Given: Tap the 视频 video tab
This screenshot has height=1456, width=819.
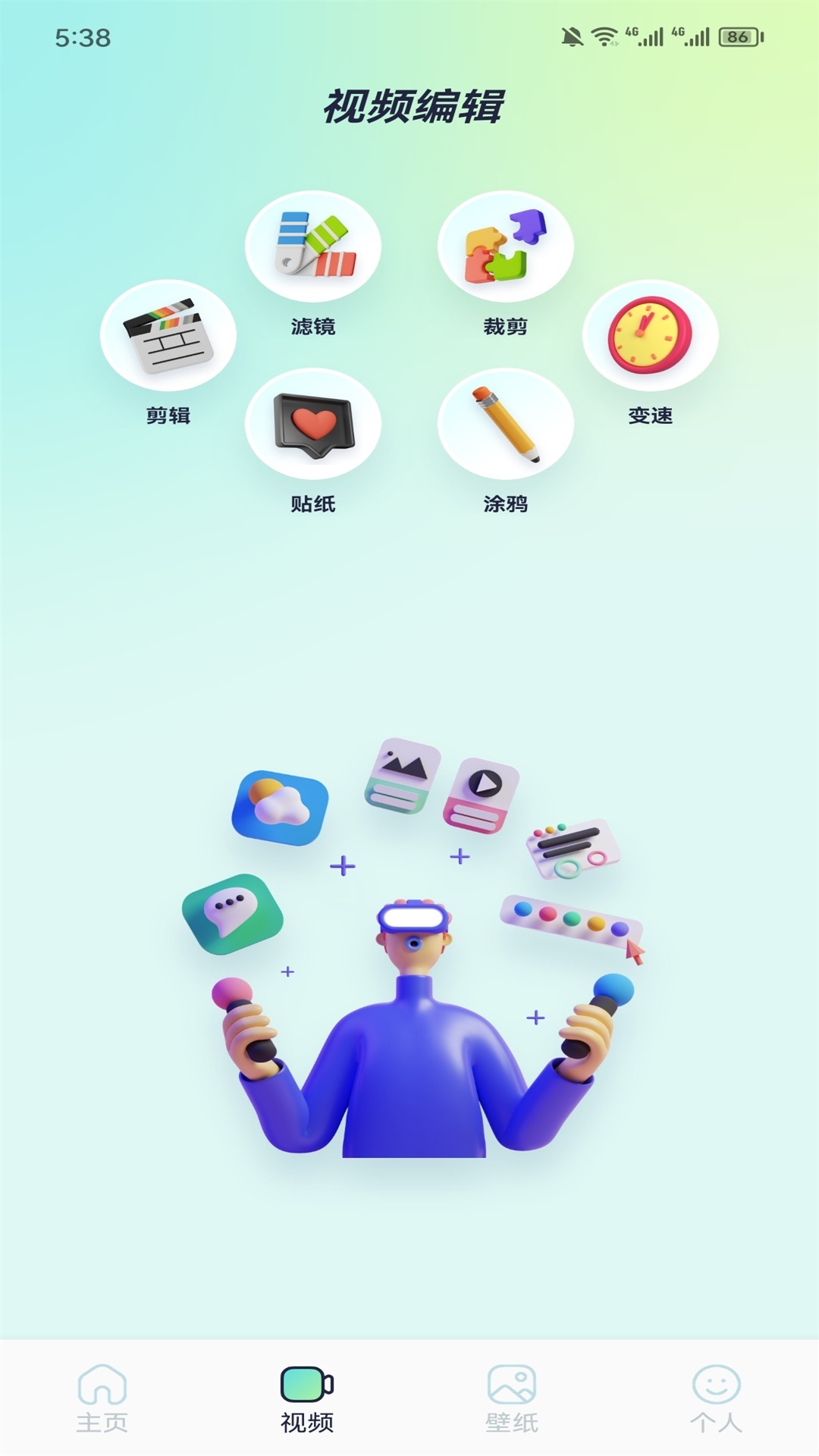Looking at the screenshot, I should 307,1398.
